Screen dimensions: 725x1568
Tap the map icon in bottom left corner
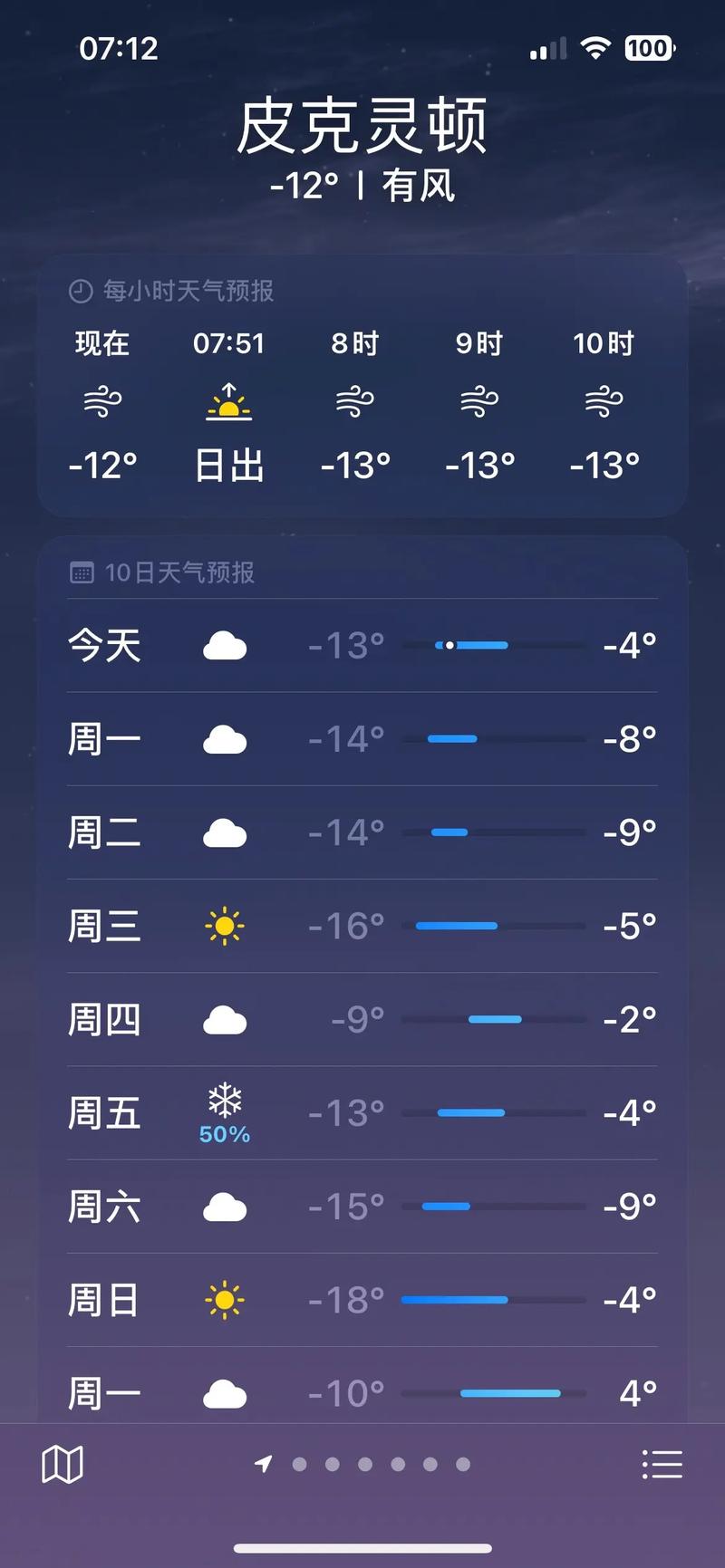[x=62, y=1462]
